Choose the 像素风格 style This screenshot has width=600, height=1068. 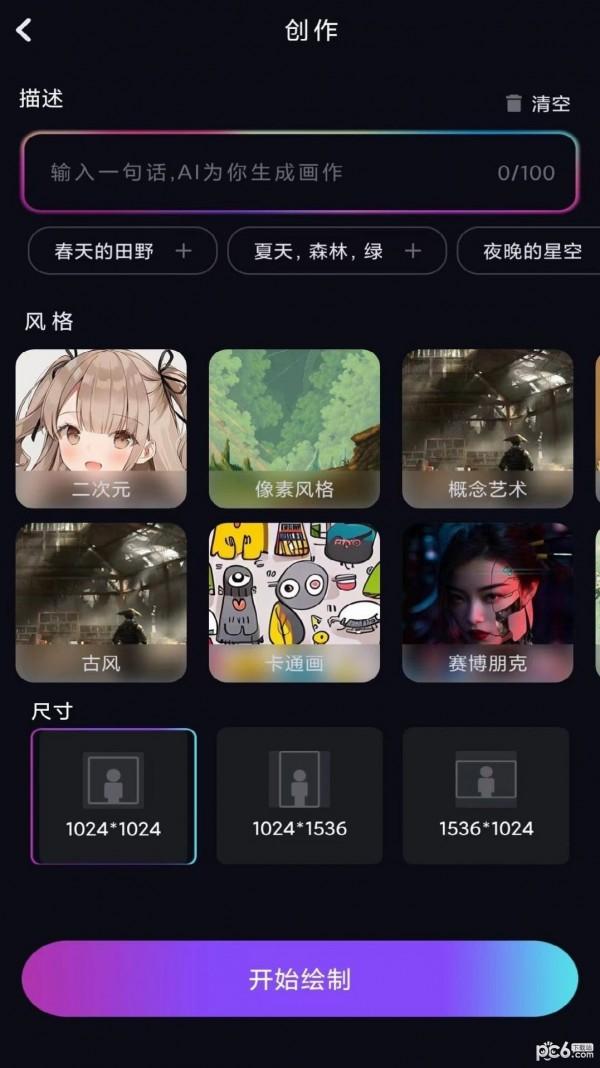tap(294, 428)
